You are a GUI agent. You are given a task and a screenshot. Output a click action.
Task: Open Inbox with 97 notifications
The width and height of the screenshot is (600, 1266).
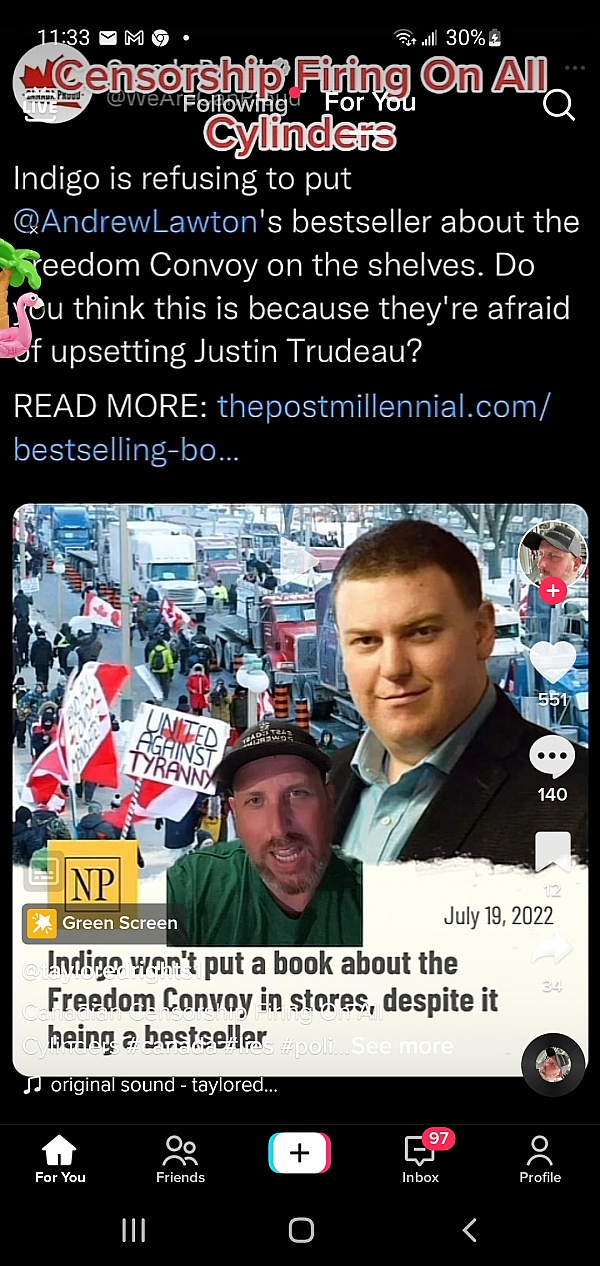(x=420, y=1160)
